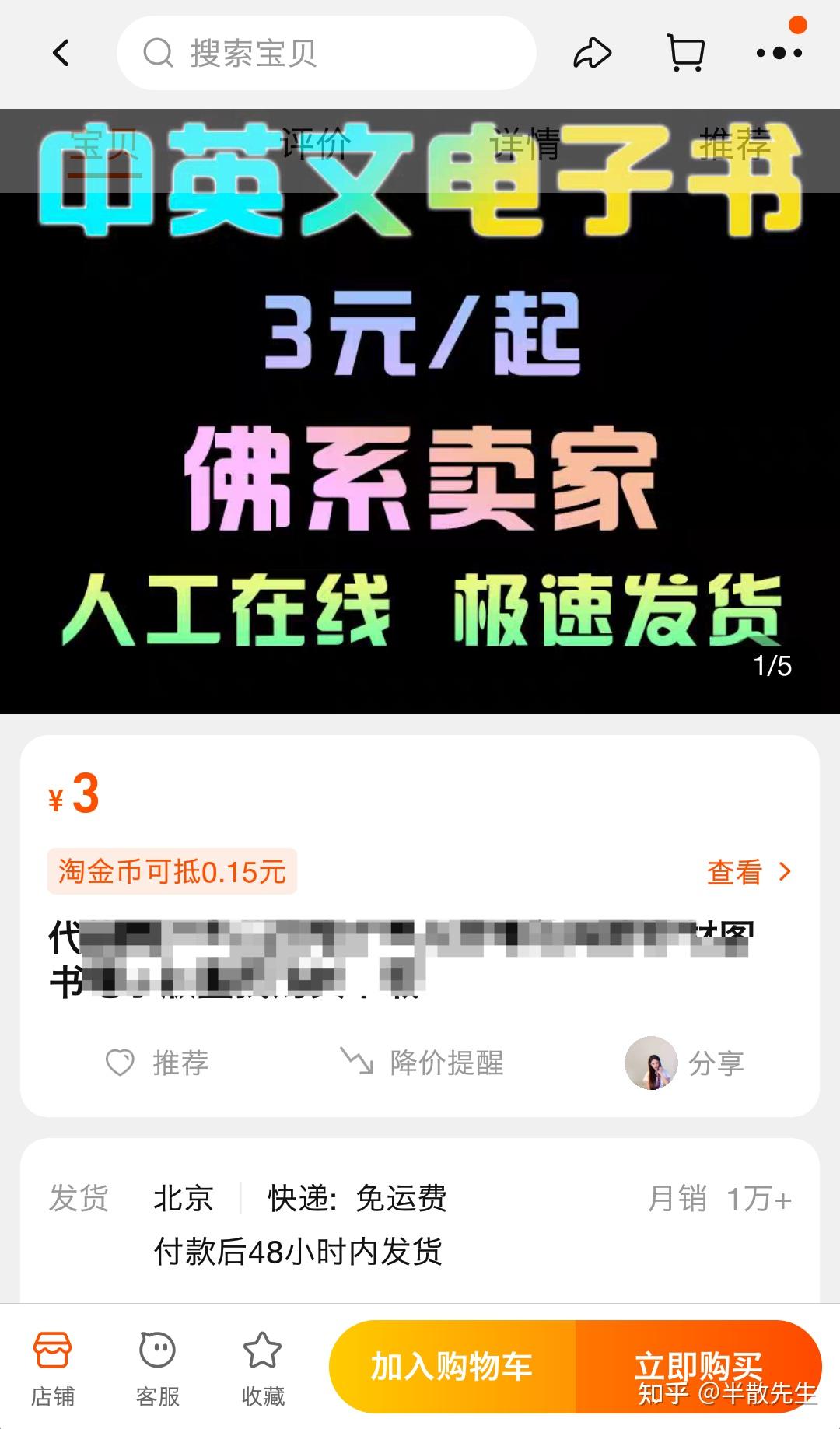Share this item via the arrow icon

(592, 53)
